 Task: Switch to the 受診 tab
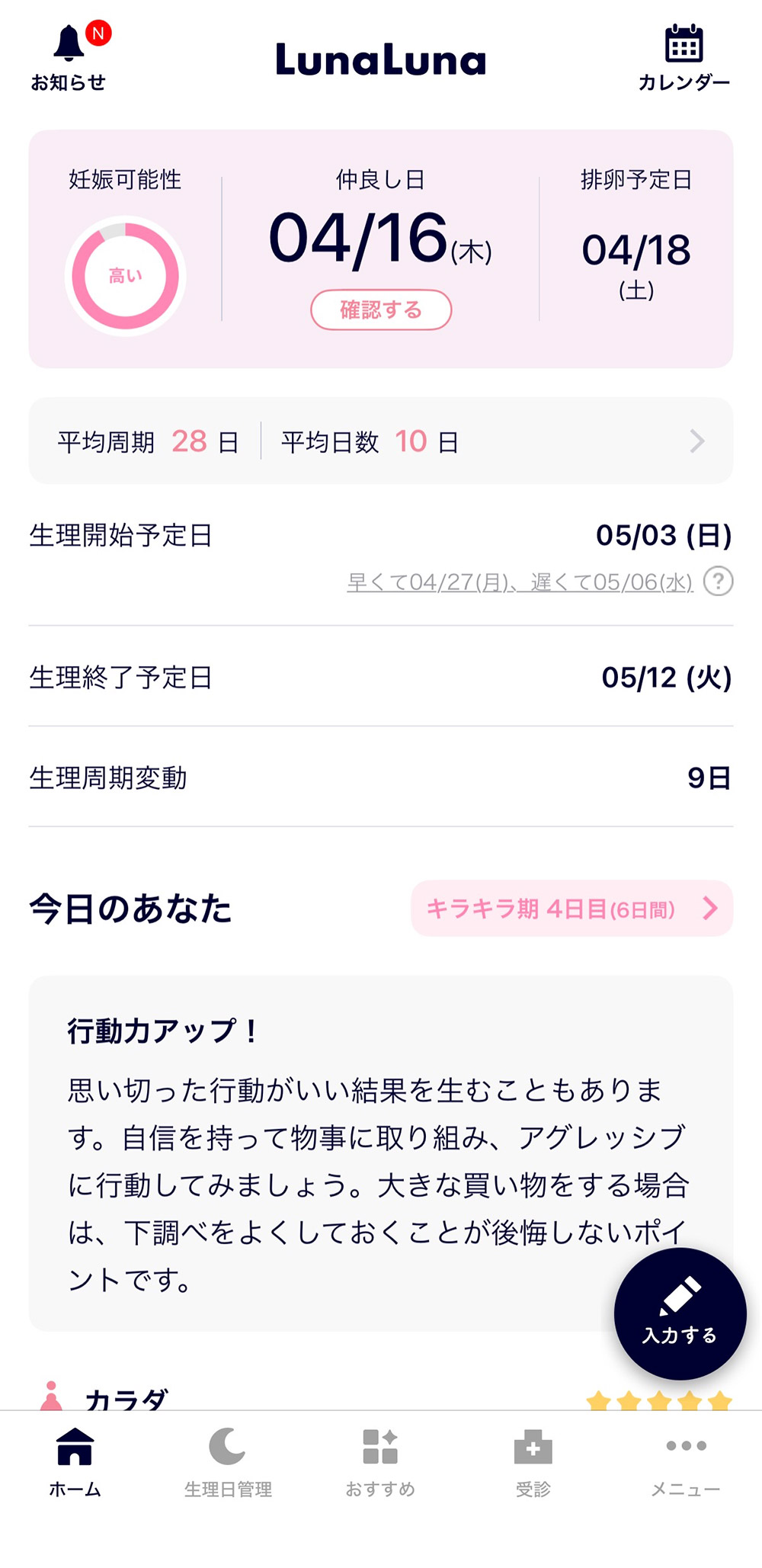coord(533,1463)
